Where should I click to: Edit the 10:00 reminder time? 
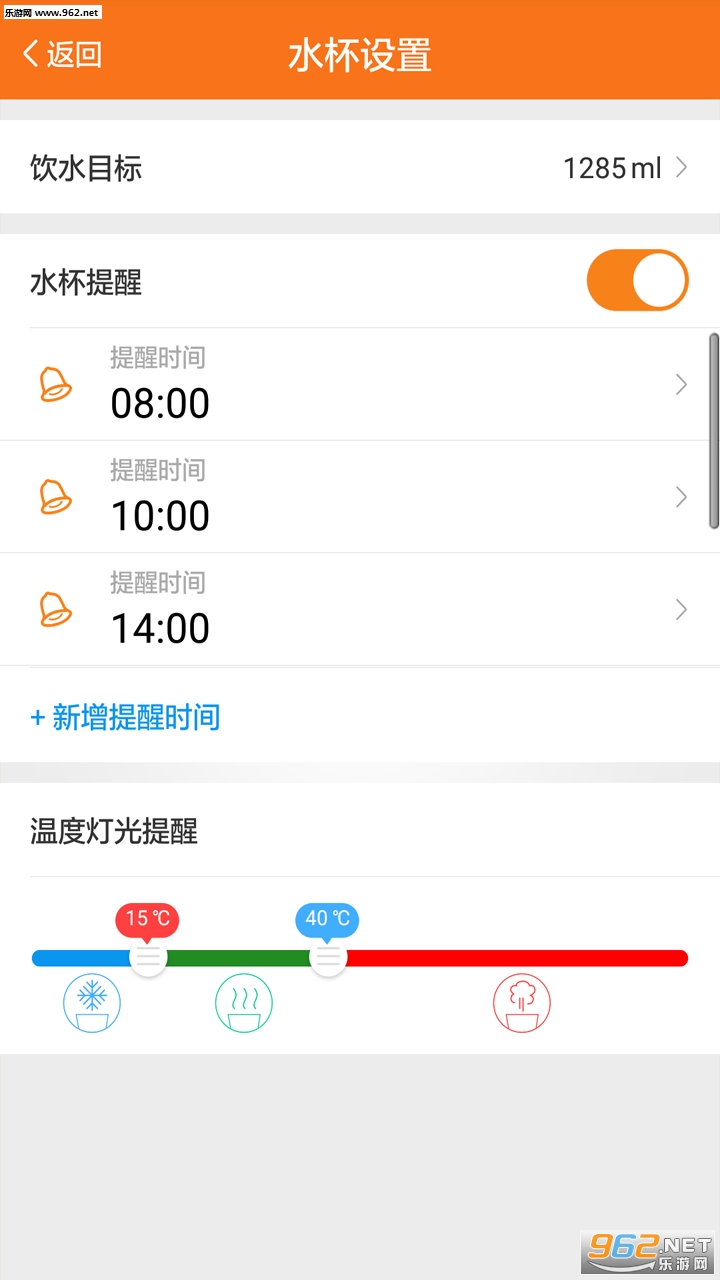coord(360,497)
